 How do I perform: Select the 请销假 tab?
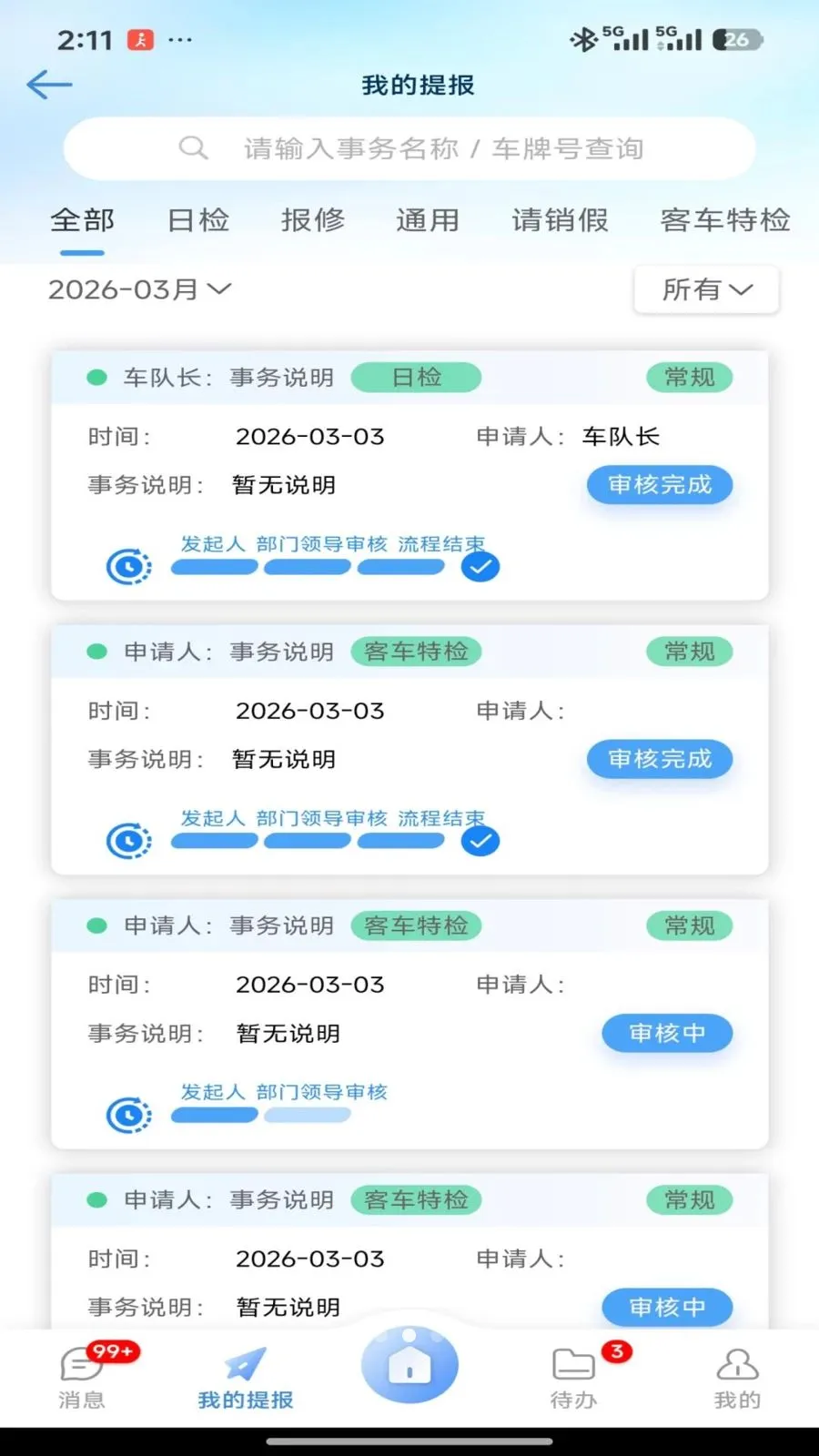[x=559, y=220]
